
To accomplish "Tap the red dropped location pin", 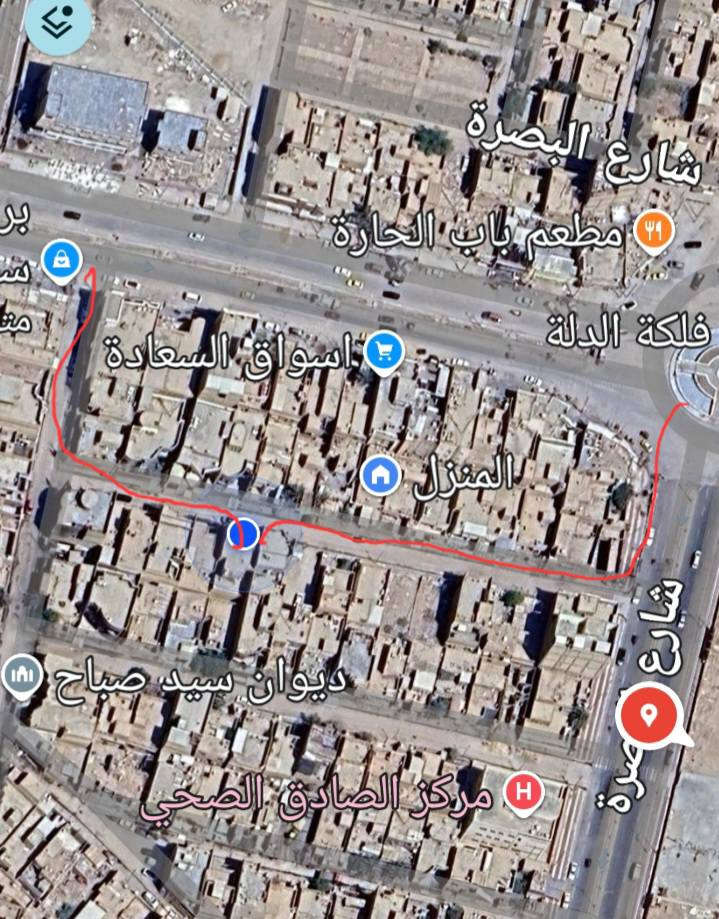I will coord(649,714).
